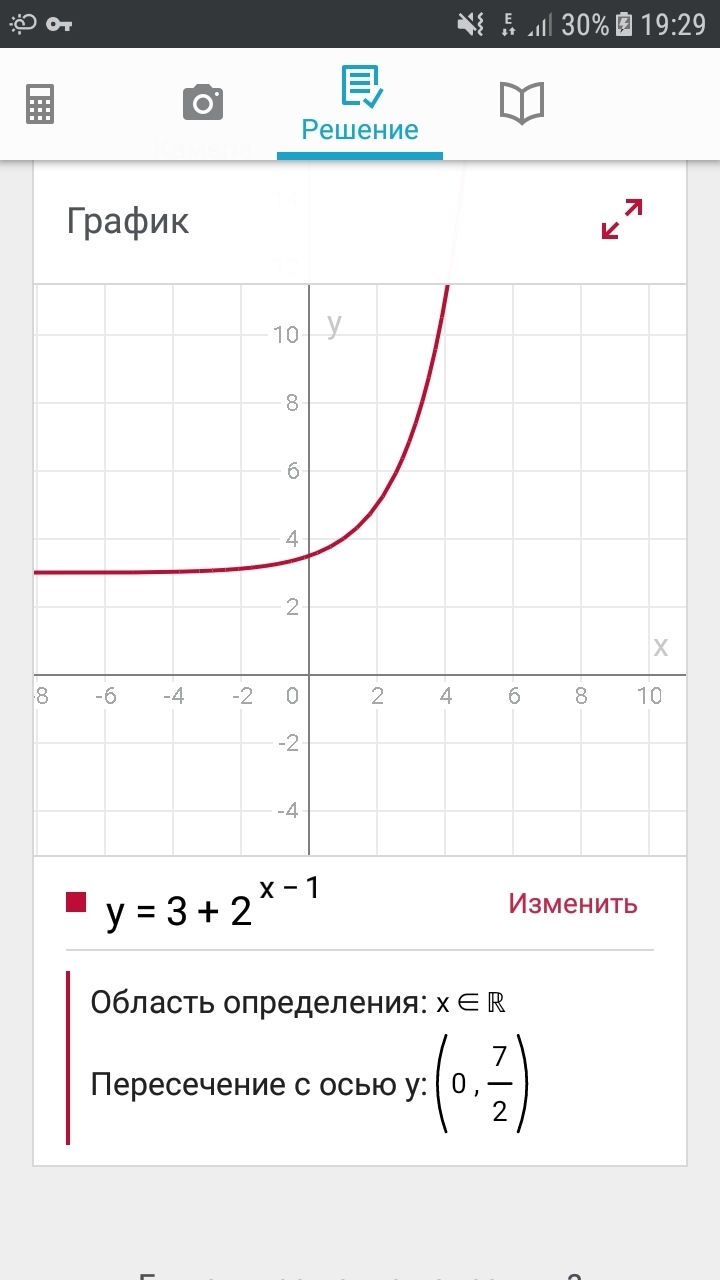Select the Решение tab
720x1280 pixels.
point(360,105)
